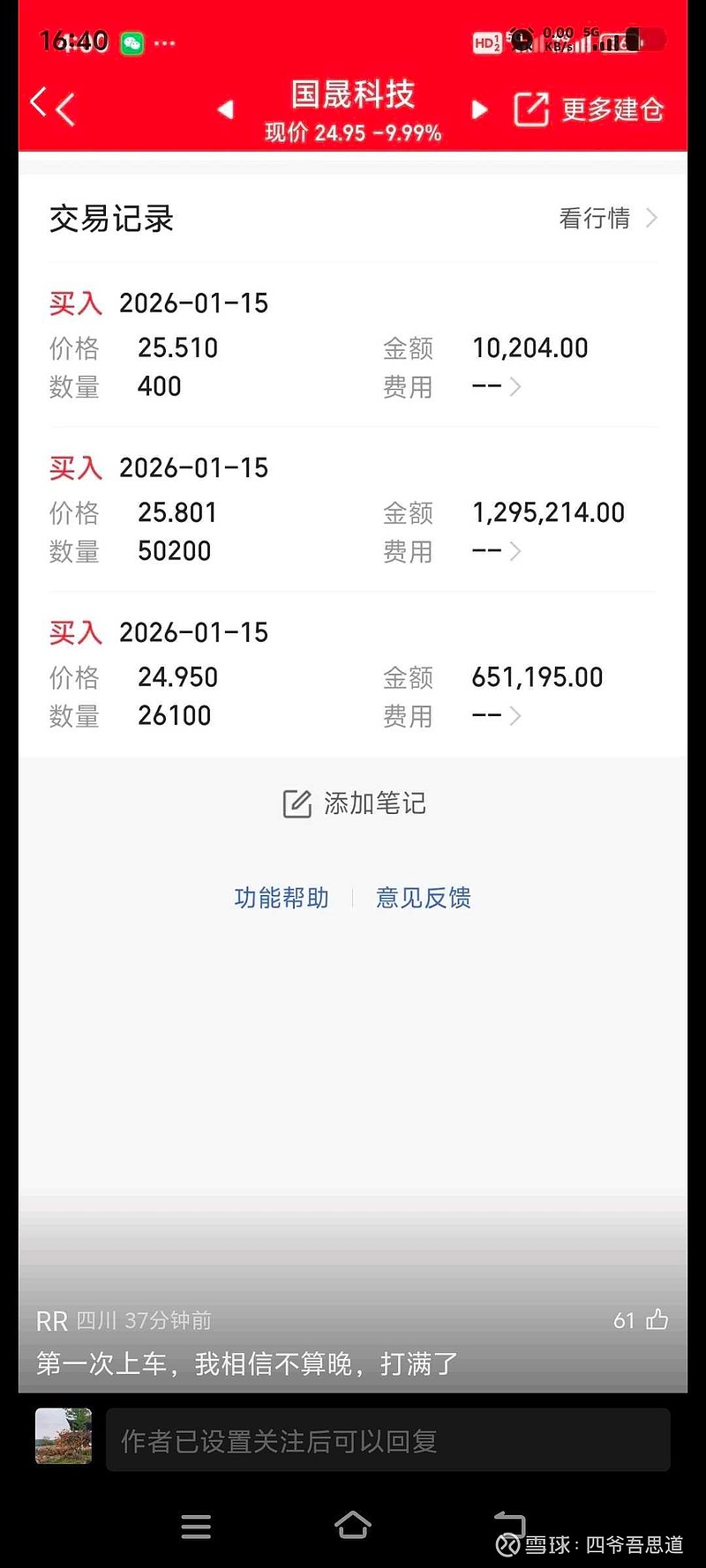
Task: Tap the recent apps button in navigation bar
Action: point(196,1527)
